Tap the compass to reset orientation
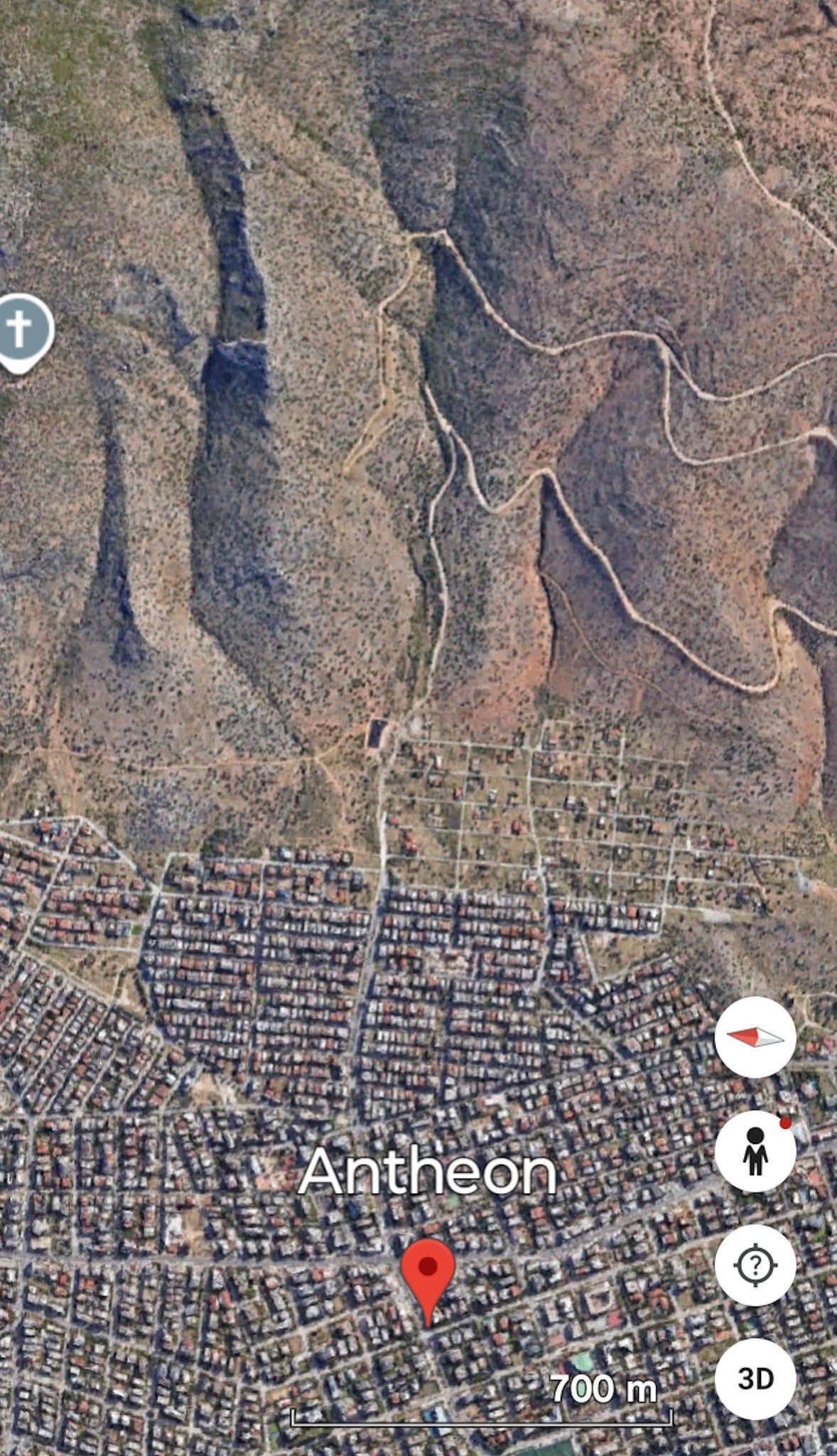 coord(755,1037)
